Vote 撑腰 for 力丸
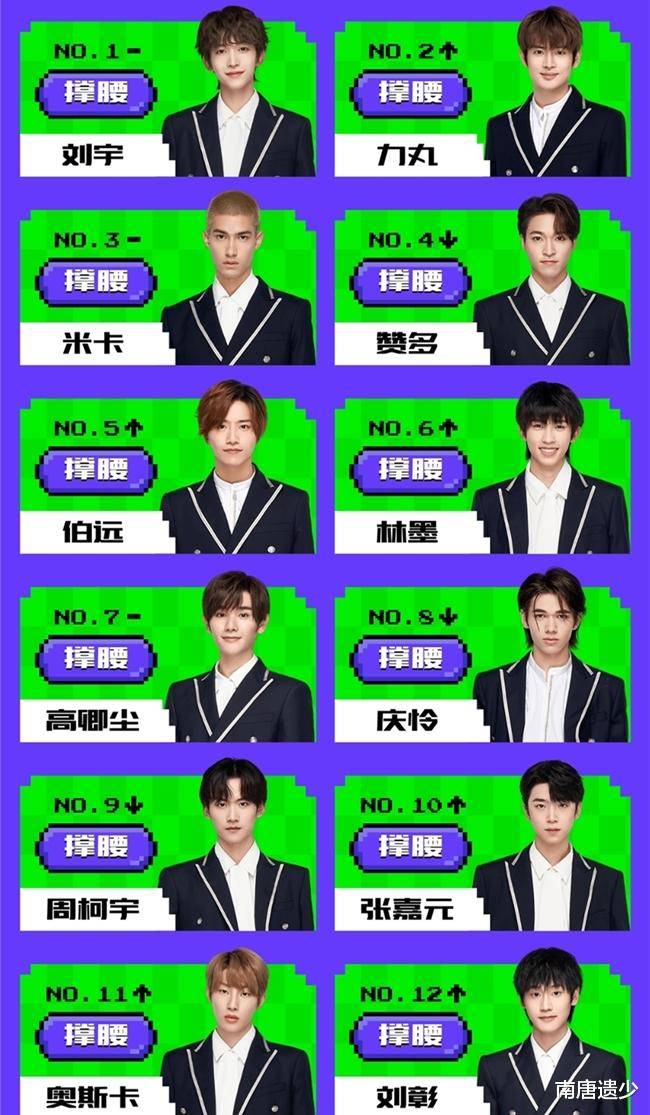Image resolution: width=650 pixels, height=1115 pixels. click(x=410, y=93)
